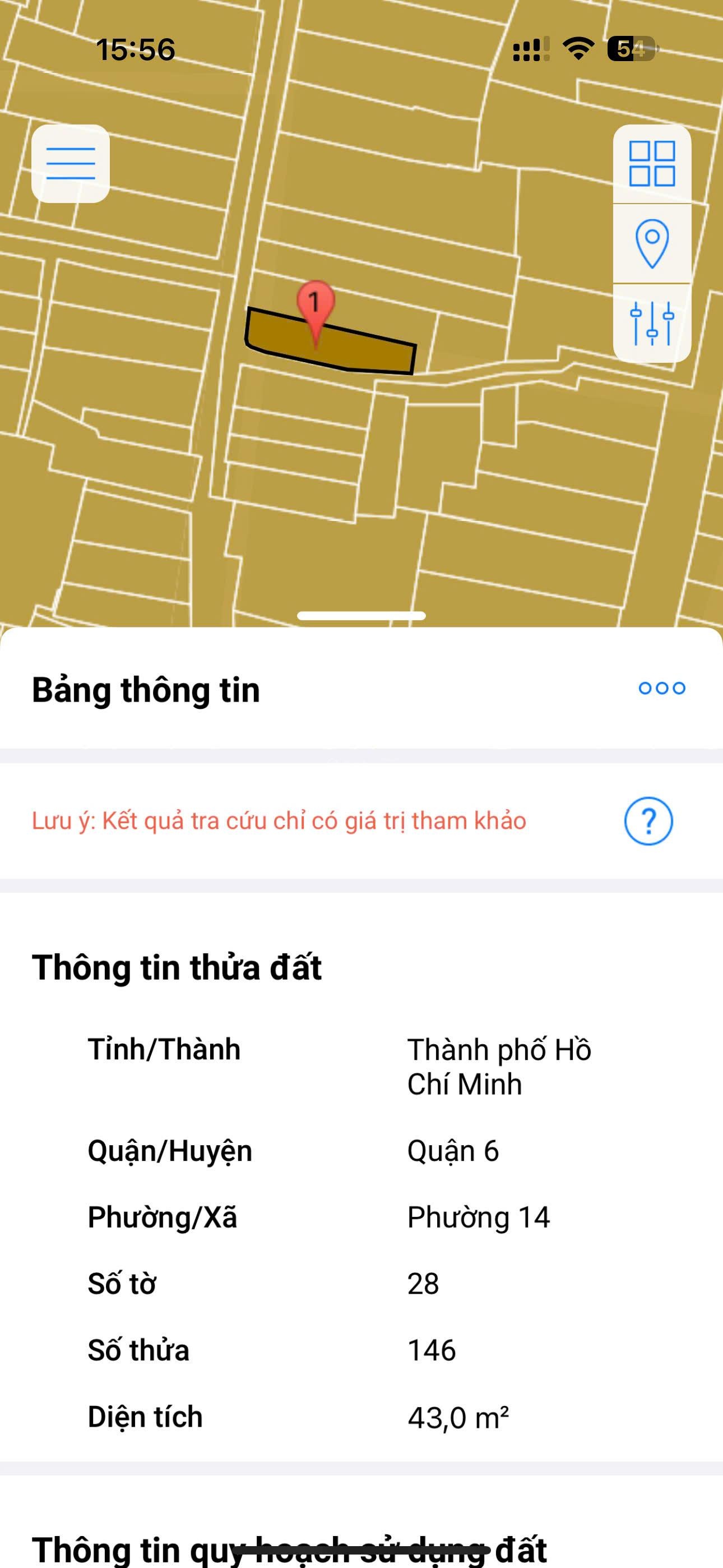
Task: Tap the battery indicator showing 54
Action: pyautogui.click(x=633, y=51)
